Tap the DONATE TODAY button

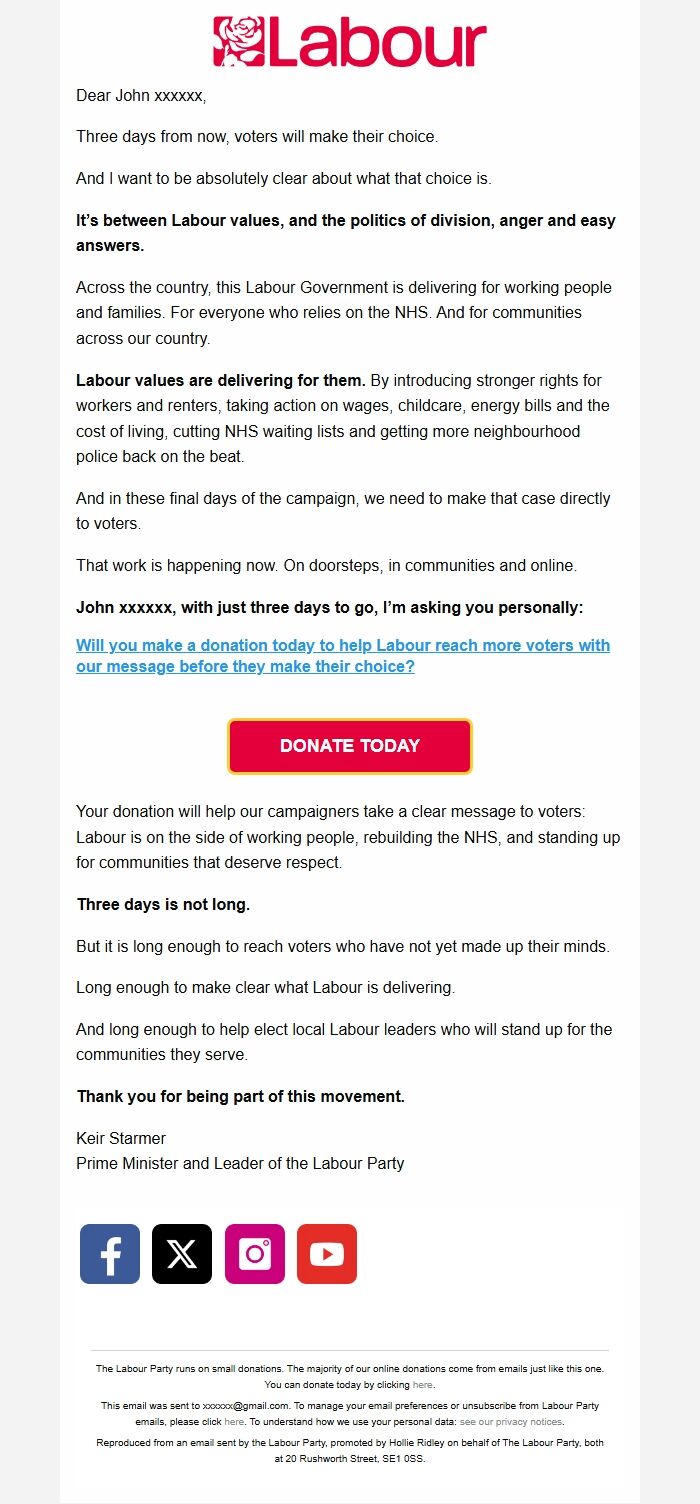350,746
